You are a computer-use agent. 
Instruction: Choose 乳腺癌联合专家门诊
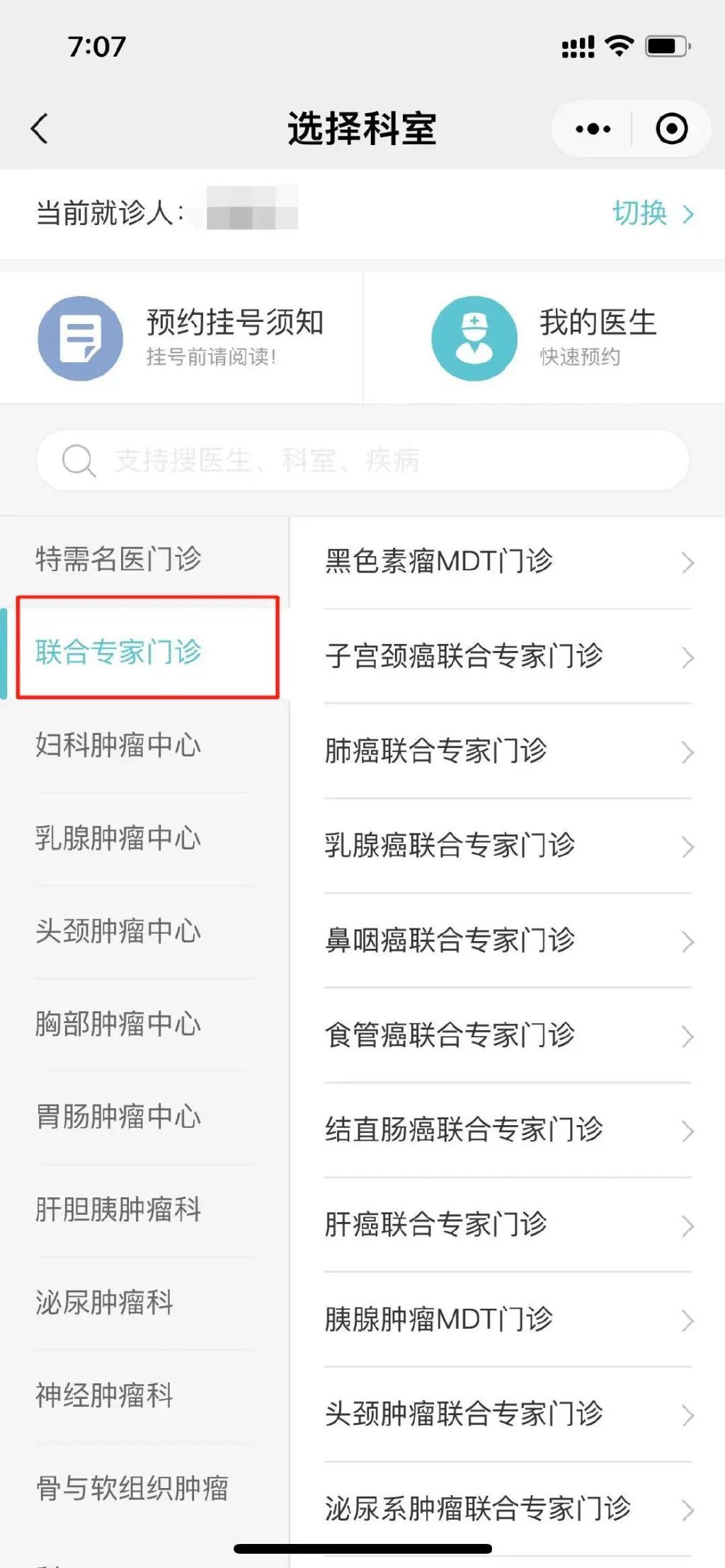pyautogui.click(x=452, y=846)
